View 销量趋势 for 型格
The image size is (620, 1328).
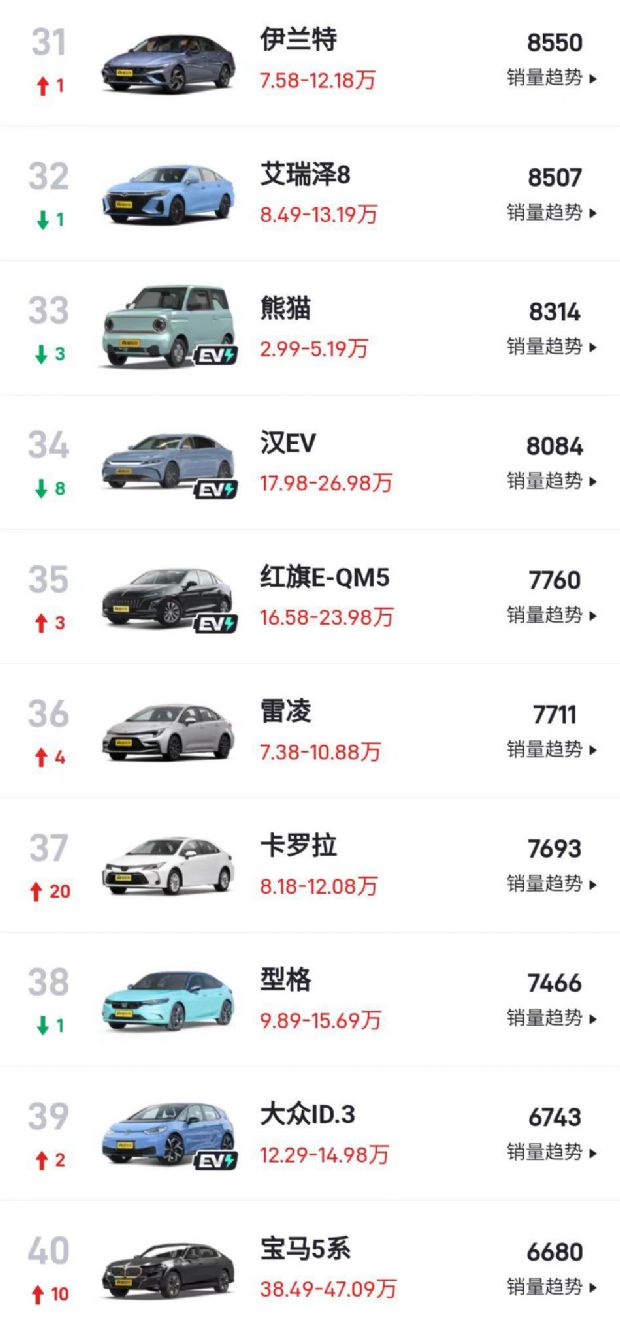[x=551, y=1017]
